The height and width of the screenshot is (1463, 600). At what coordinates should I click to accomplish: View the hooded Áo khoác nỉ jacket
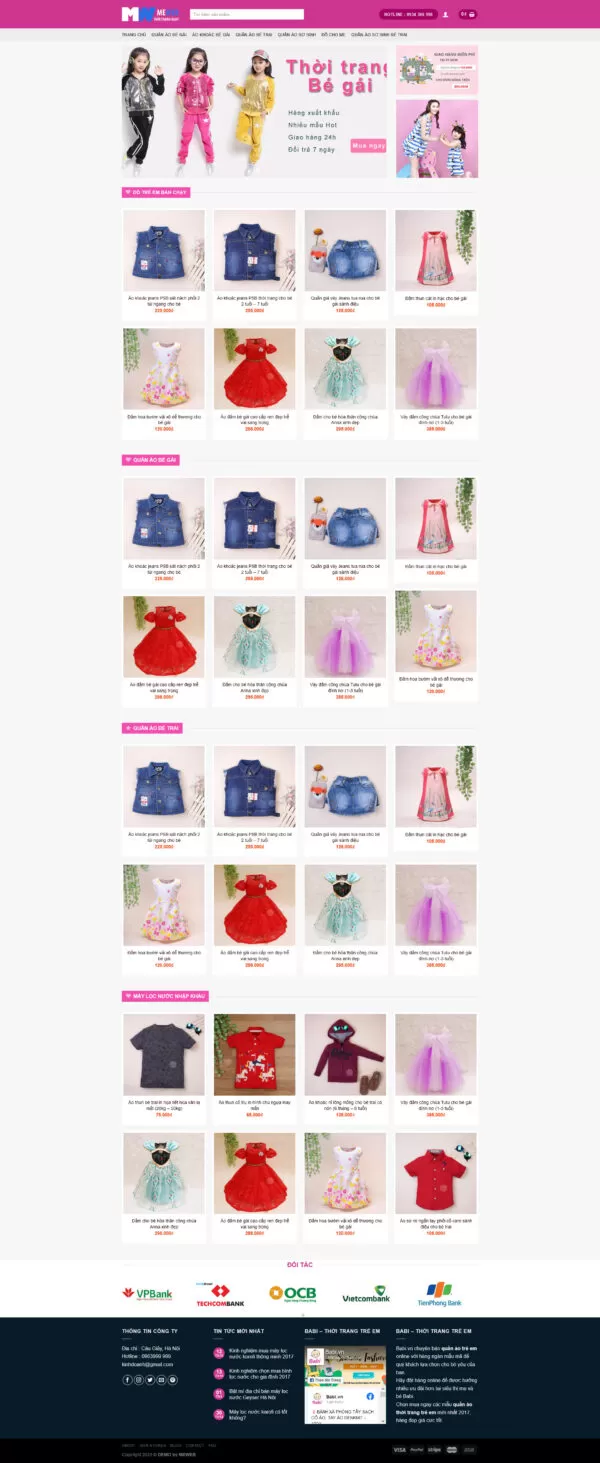[345, 1054]
